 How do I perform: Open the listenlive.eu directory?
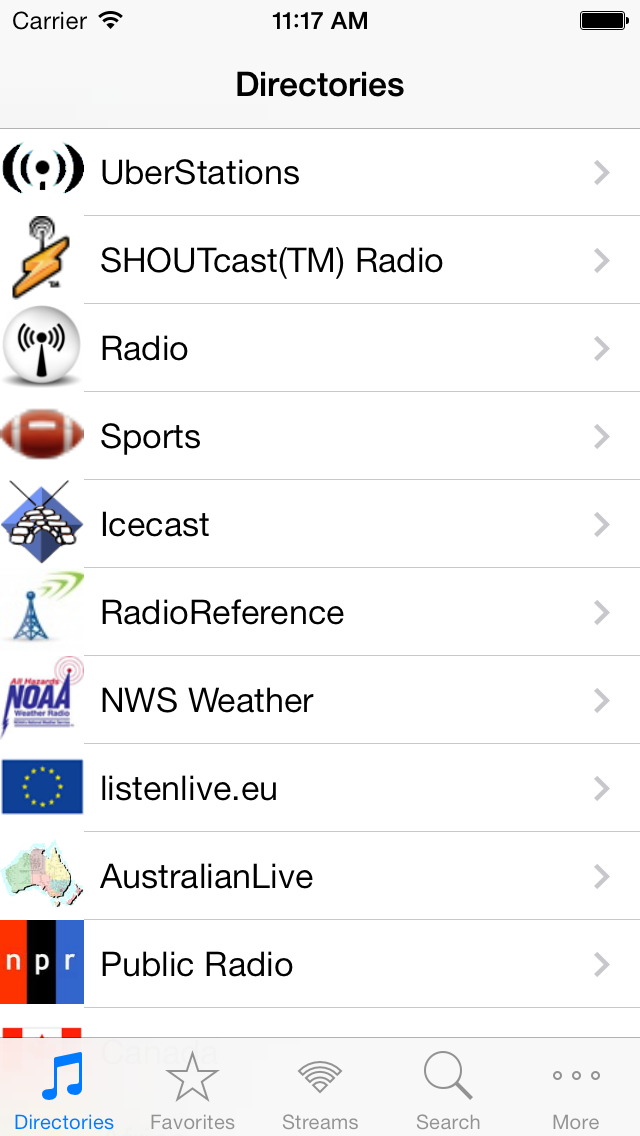pos(320,788)
